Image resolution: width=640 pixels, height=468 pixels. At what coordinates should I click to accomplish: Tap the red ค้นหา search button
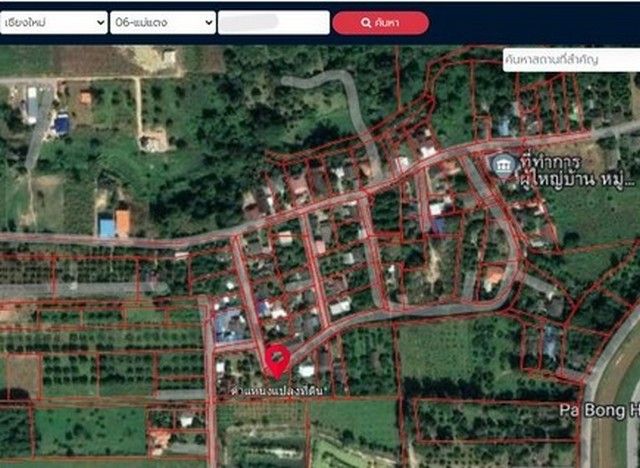point(380,22)
